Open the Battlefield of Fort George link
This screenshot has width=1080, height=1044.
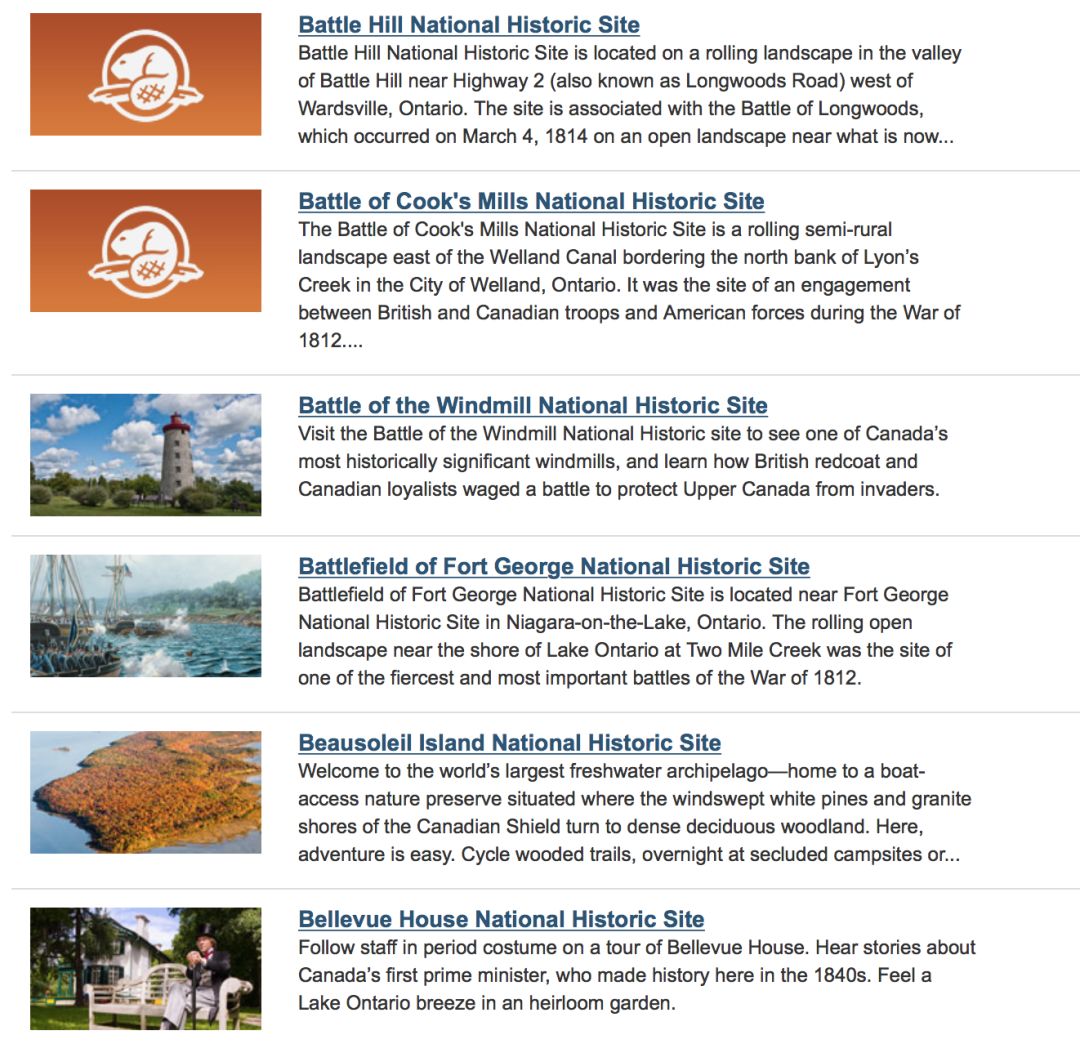click(x=554, y=566)
